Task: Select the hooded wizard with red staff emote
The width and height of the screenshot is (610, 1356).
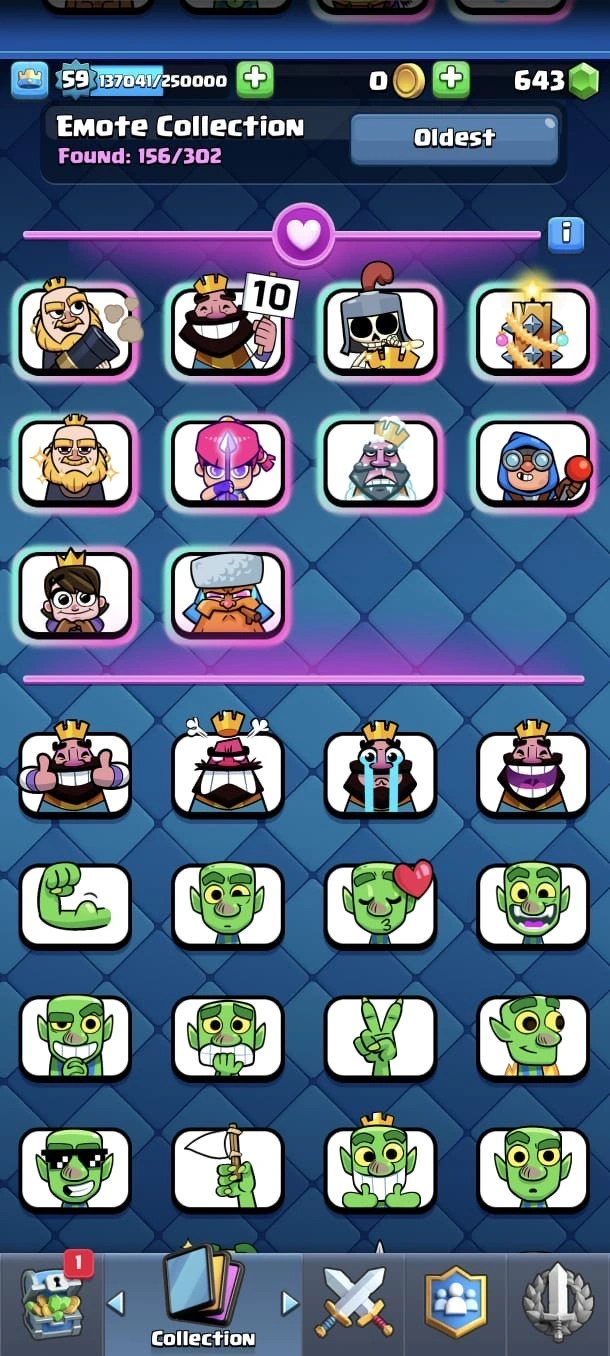Action: click(533, 463)
